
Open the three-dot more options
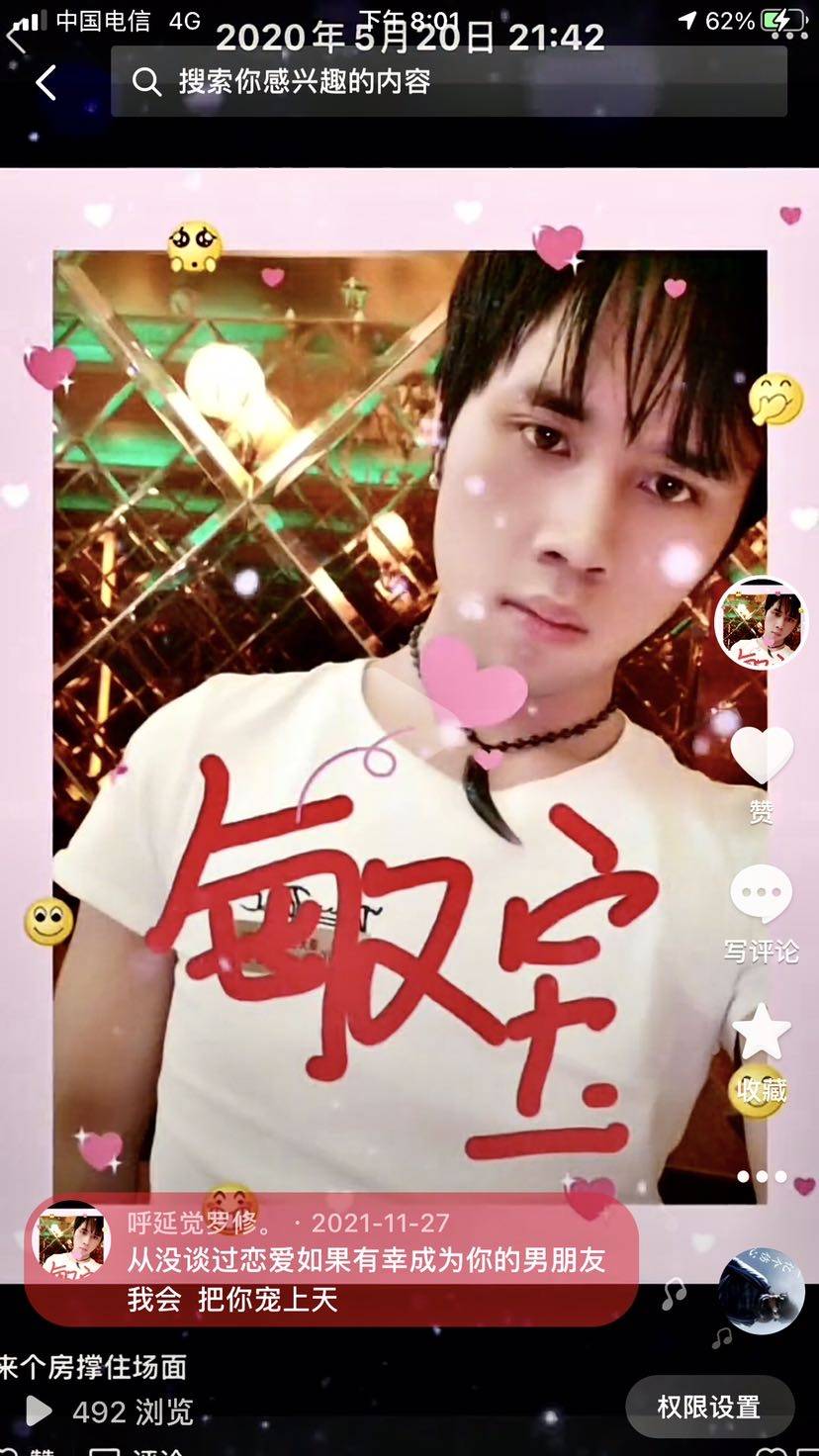(x=762, y=1177)
